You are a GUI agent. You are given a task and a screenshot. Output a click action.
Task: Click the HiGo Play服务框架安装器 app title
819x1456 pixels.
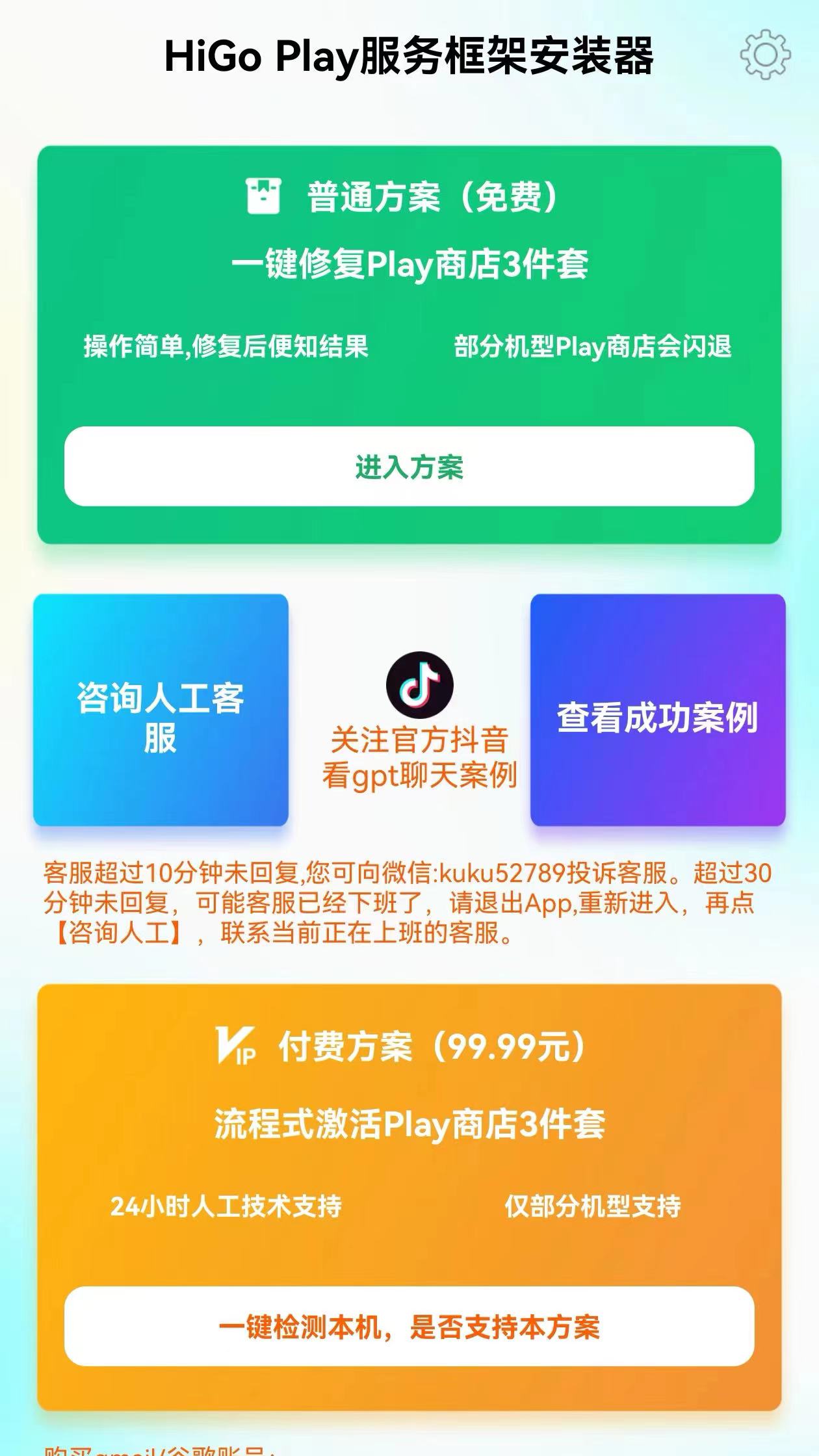pyautogui.click(x=409, y=57)
